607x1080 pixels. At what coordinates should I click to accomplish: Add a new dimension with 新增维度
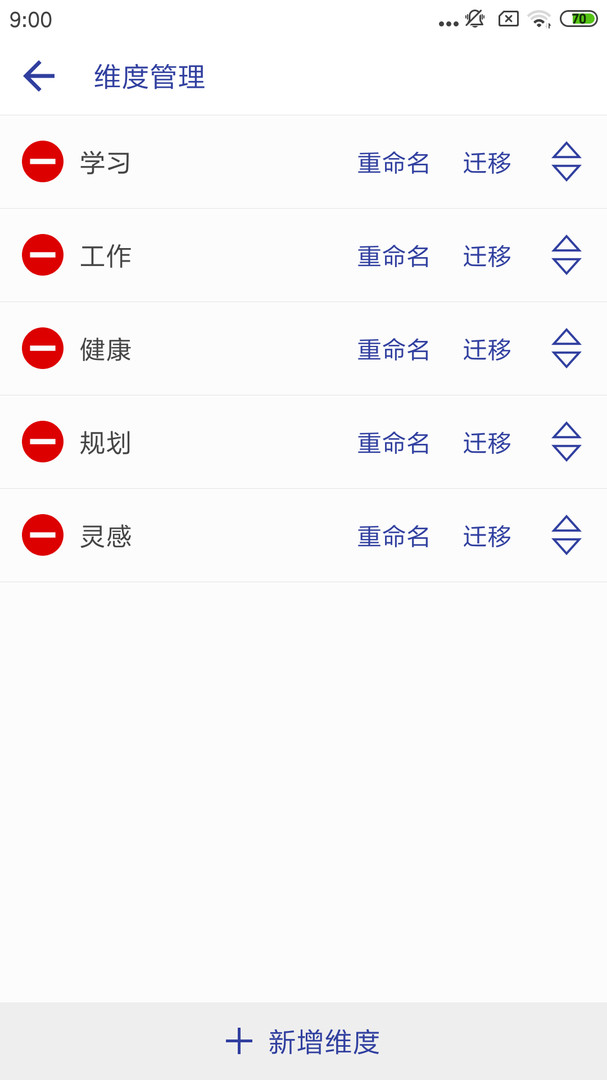point(303,1041)
